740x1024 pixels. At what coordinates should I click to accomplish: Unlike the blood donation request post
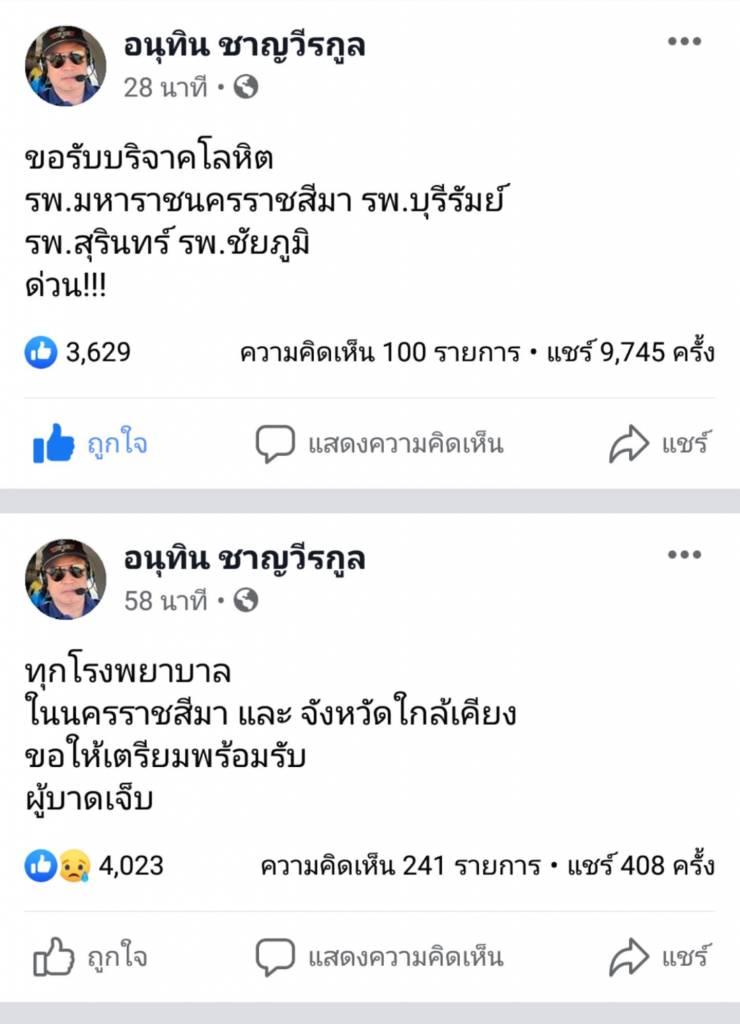90,444
